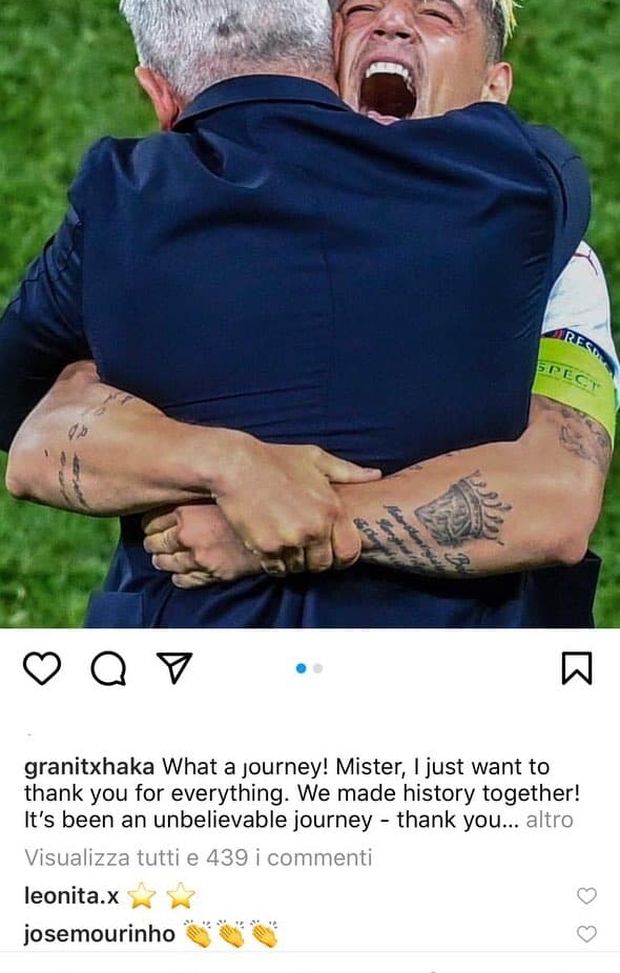Open josemourinho's profile
This screenshot has width=620, height=973.
point(99,934)
